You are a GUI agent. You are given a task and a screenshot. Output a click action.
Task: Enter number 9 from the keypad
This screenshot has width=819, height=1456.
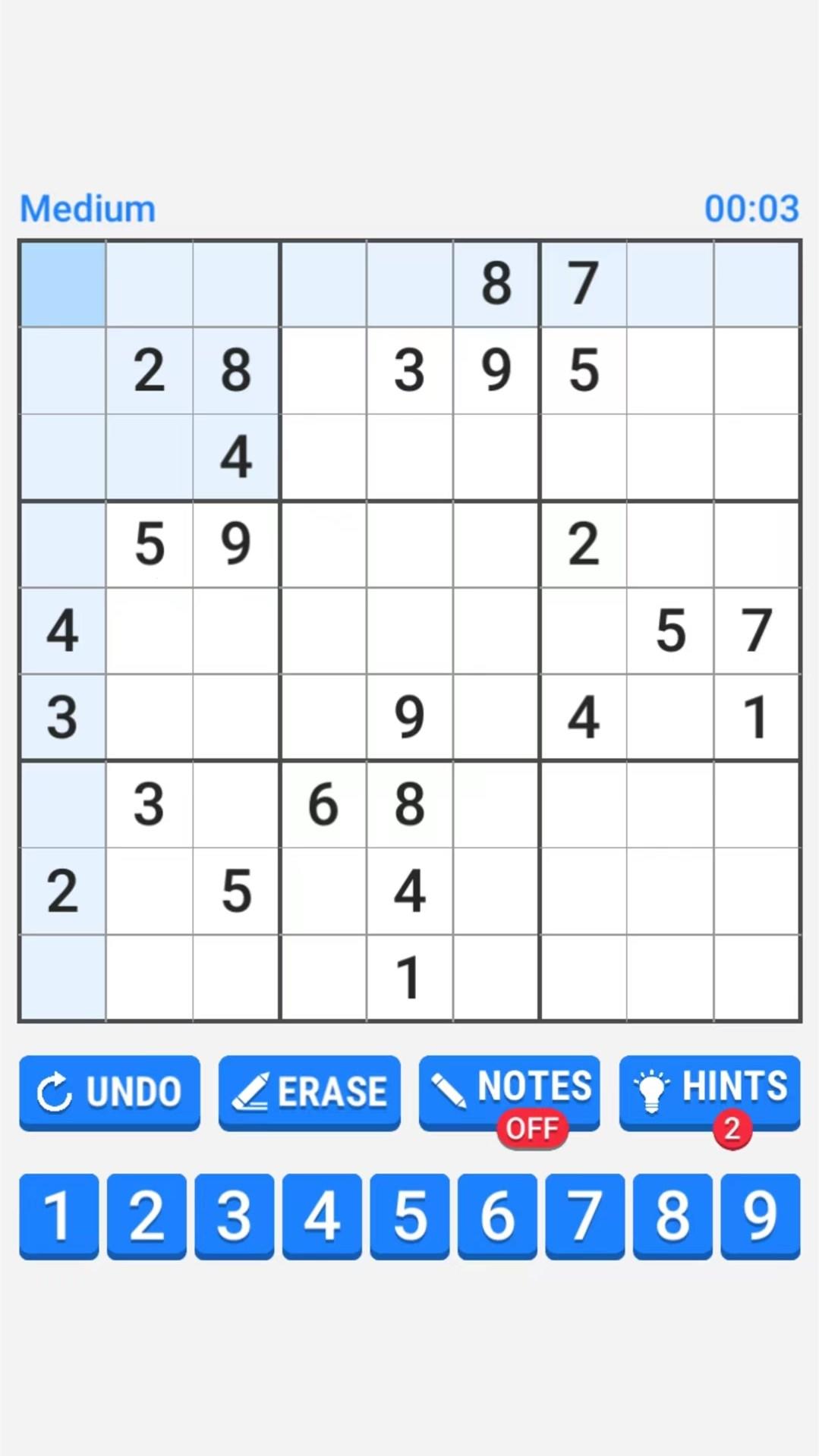760,1215
